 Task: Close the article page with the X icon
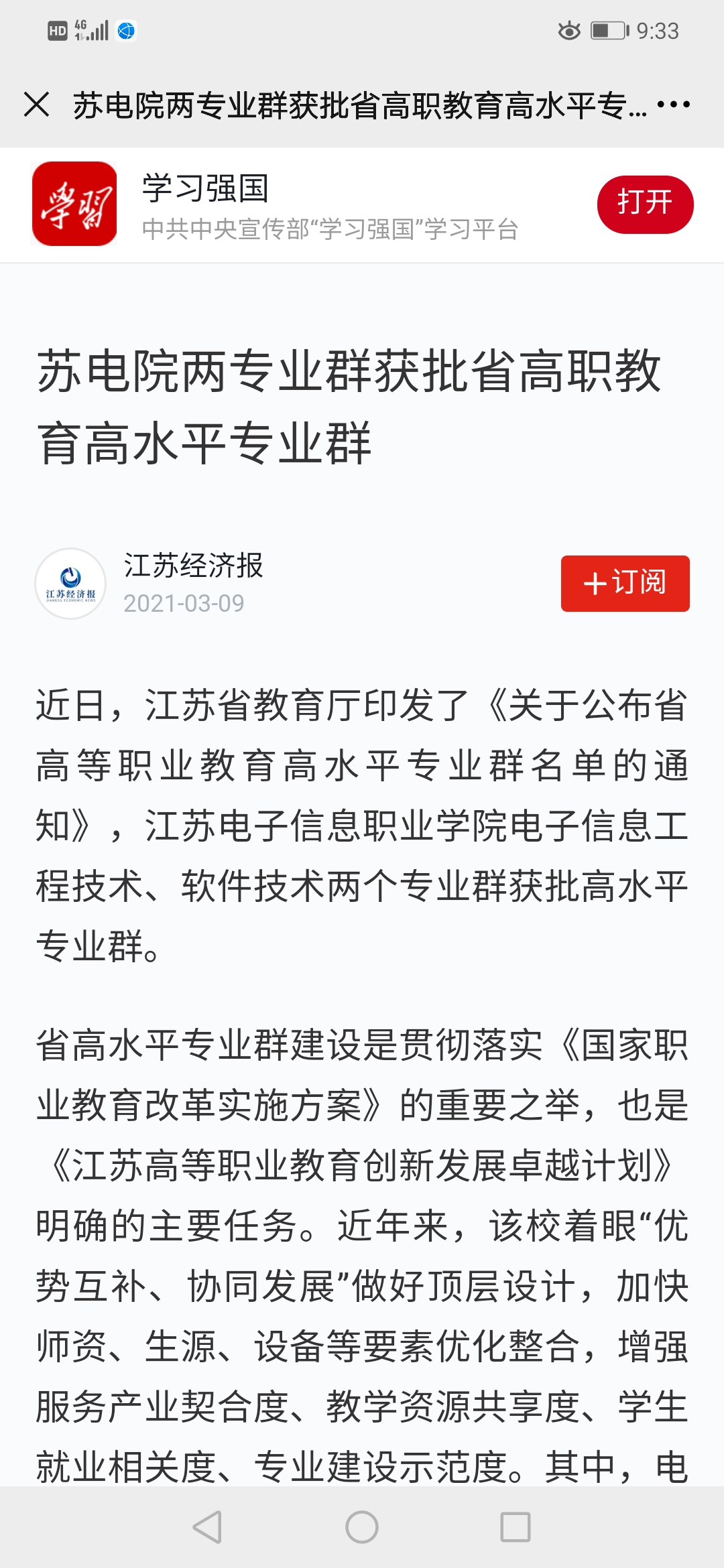coord(36,105)
